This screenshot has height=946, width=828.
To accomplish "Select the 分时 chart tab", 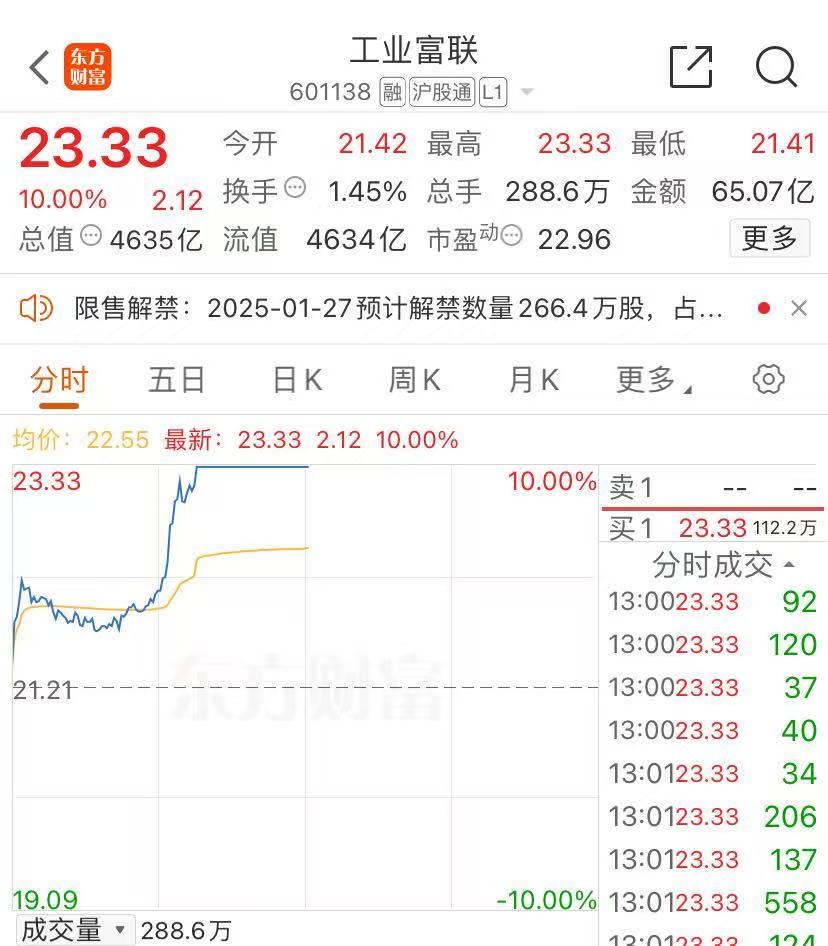I will [59, 380].
